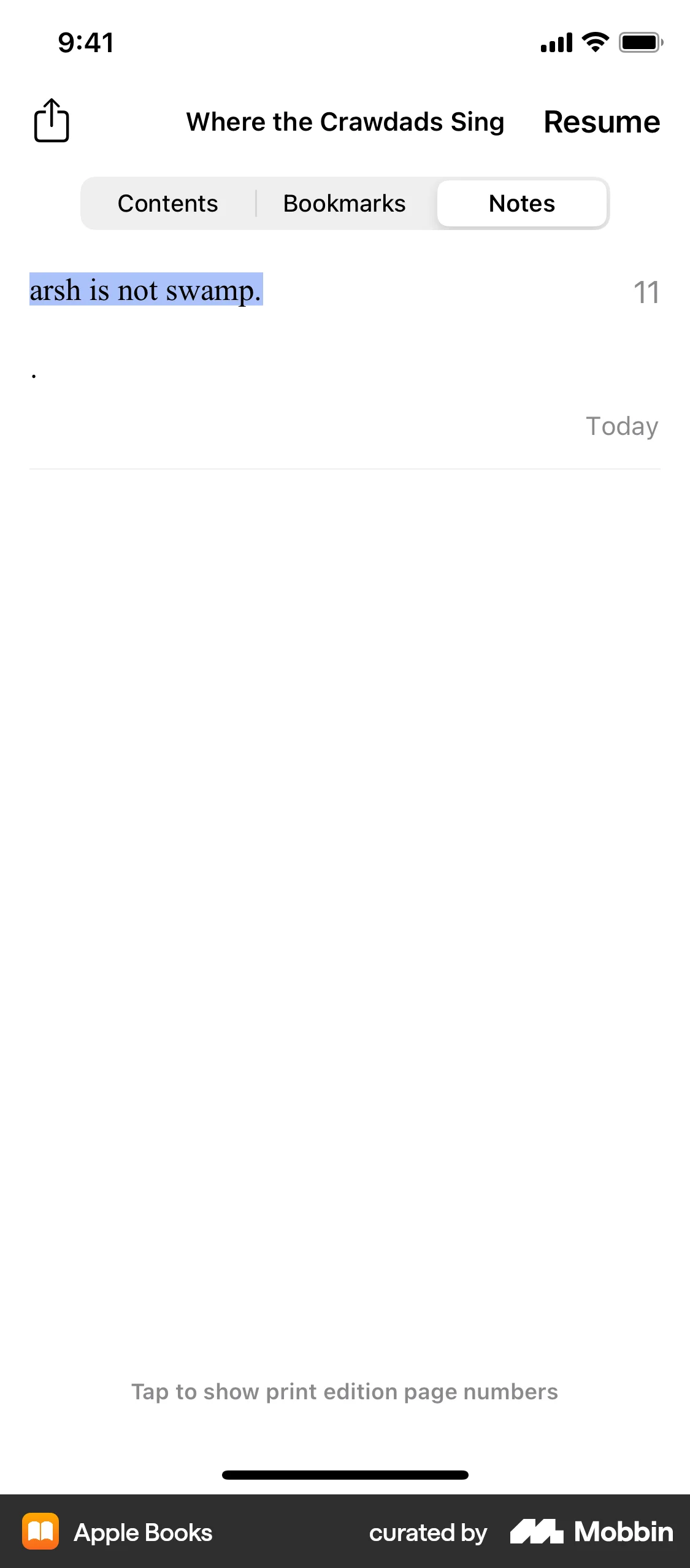
Task: Tap the stray period note entry
Action: point(33,373)
